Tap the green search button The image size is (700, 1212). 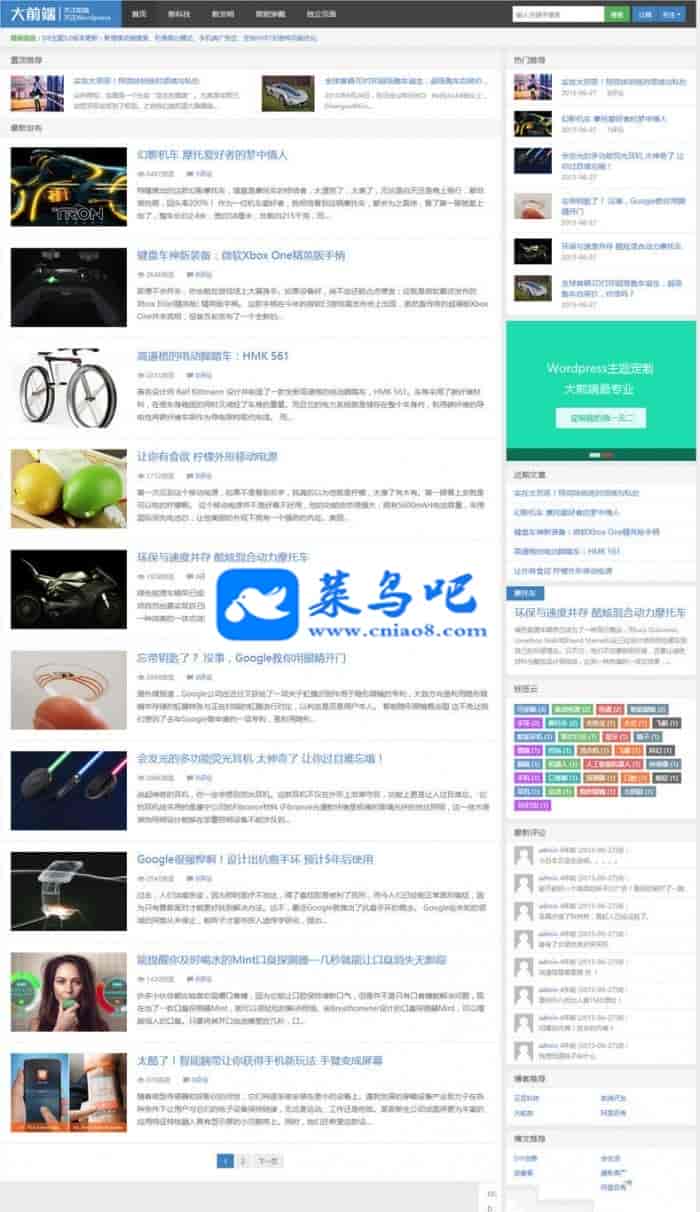tap(617, 14)
